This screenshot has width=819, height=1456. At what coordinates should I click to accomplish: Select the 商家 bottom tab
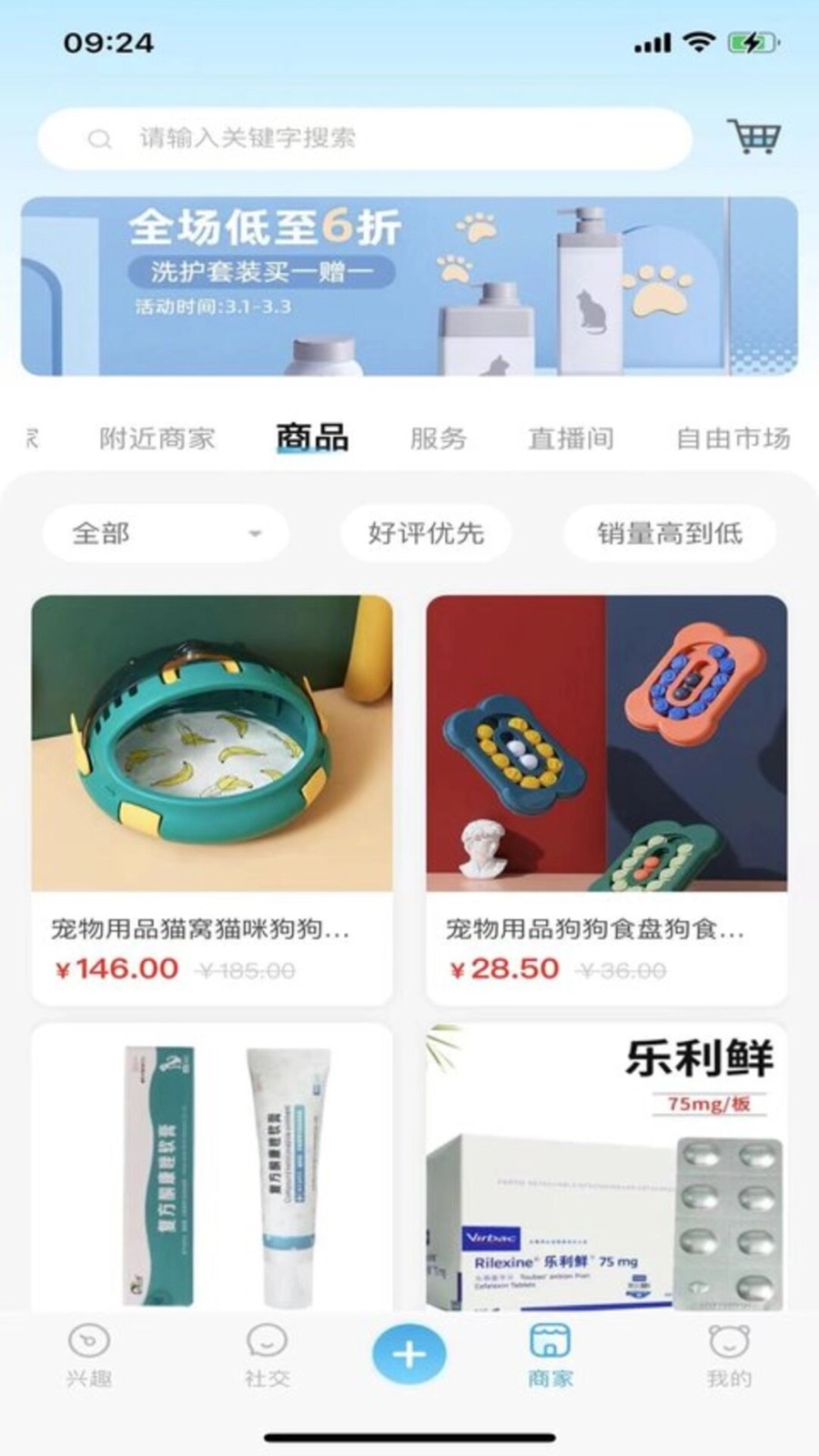pos(551,1355)
